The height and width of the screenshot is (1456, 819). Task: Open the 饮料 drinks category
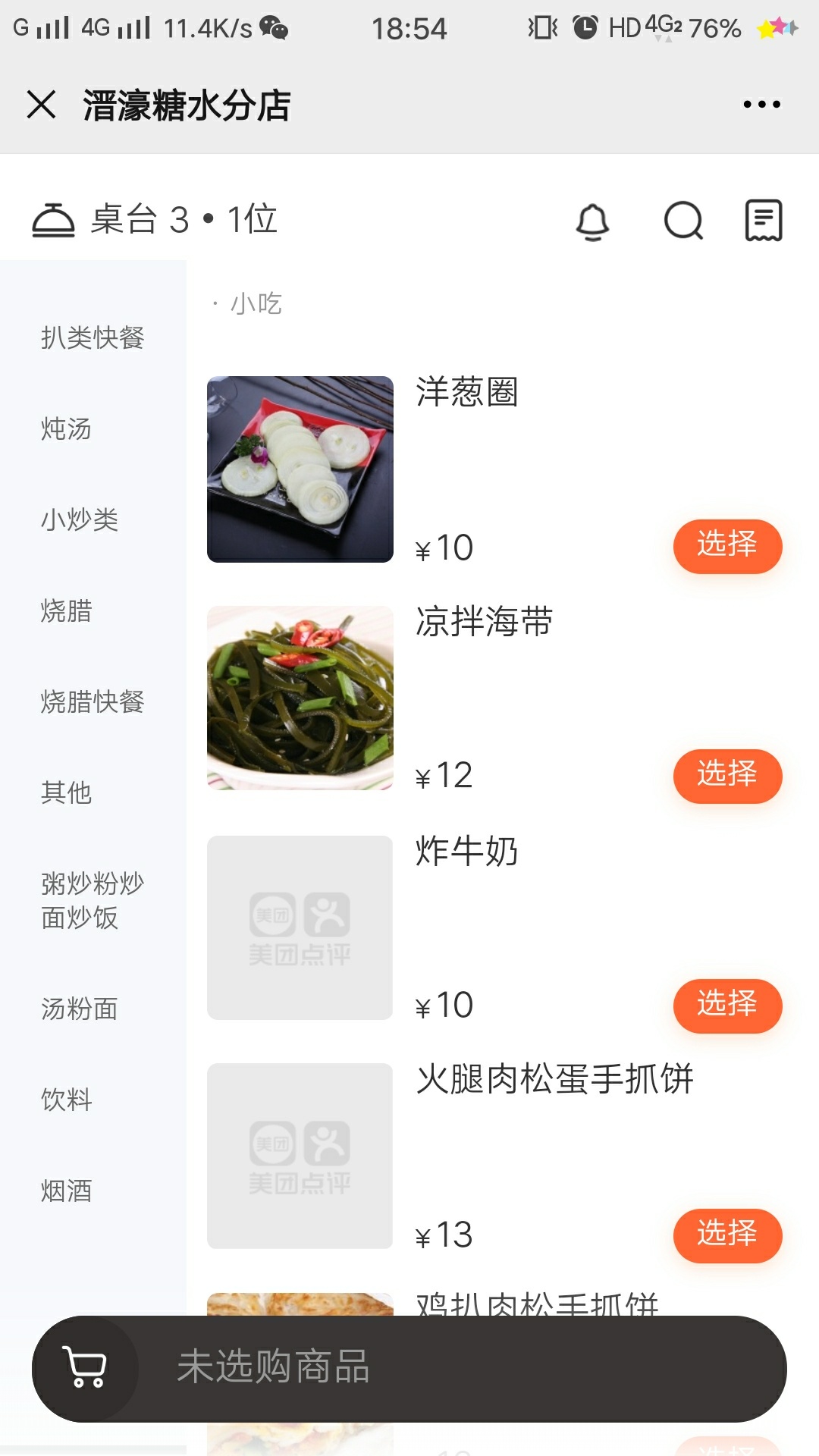67,1100
